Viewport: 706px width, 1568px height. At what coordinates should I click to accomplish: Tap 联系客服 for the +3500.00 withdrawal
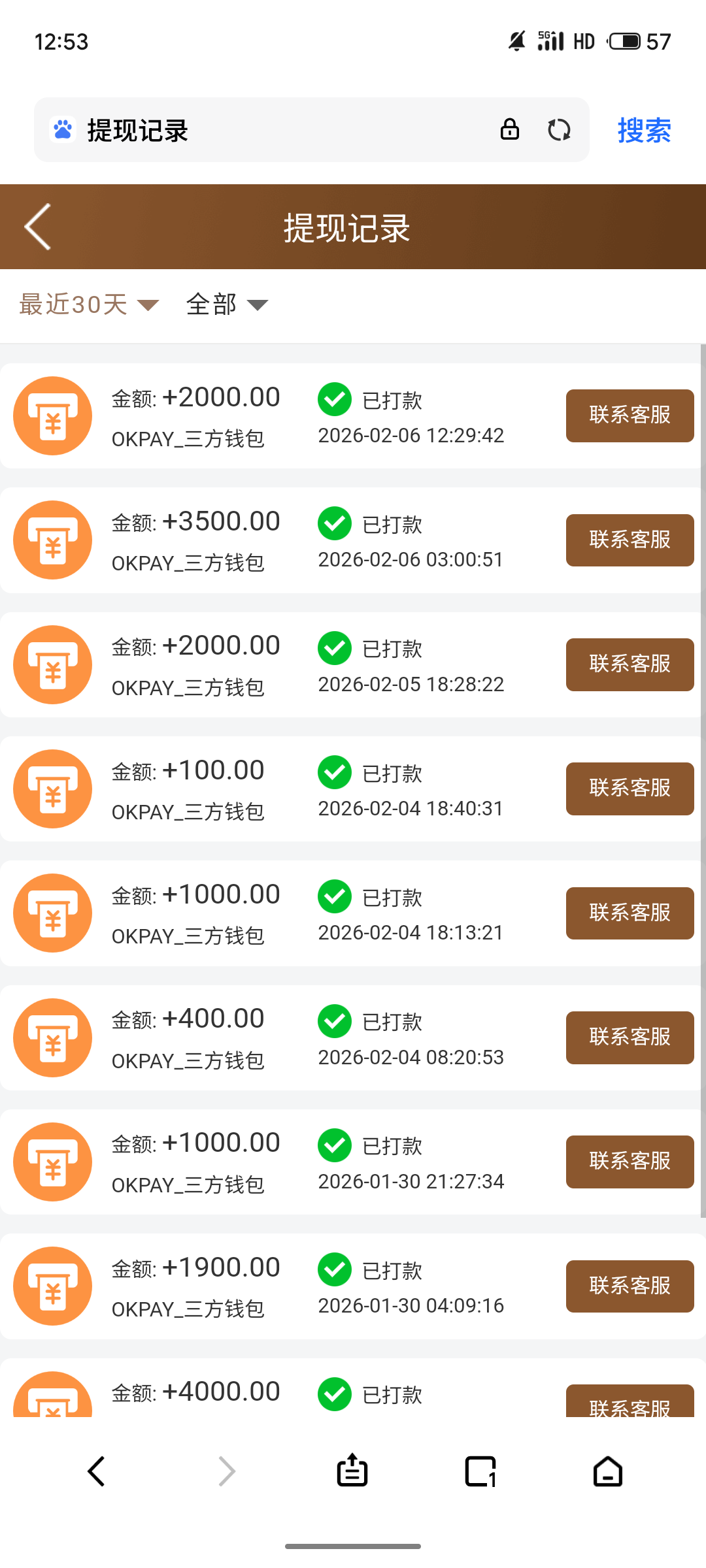(x=630, y=540)
